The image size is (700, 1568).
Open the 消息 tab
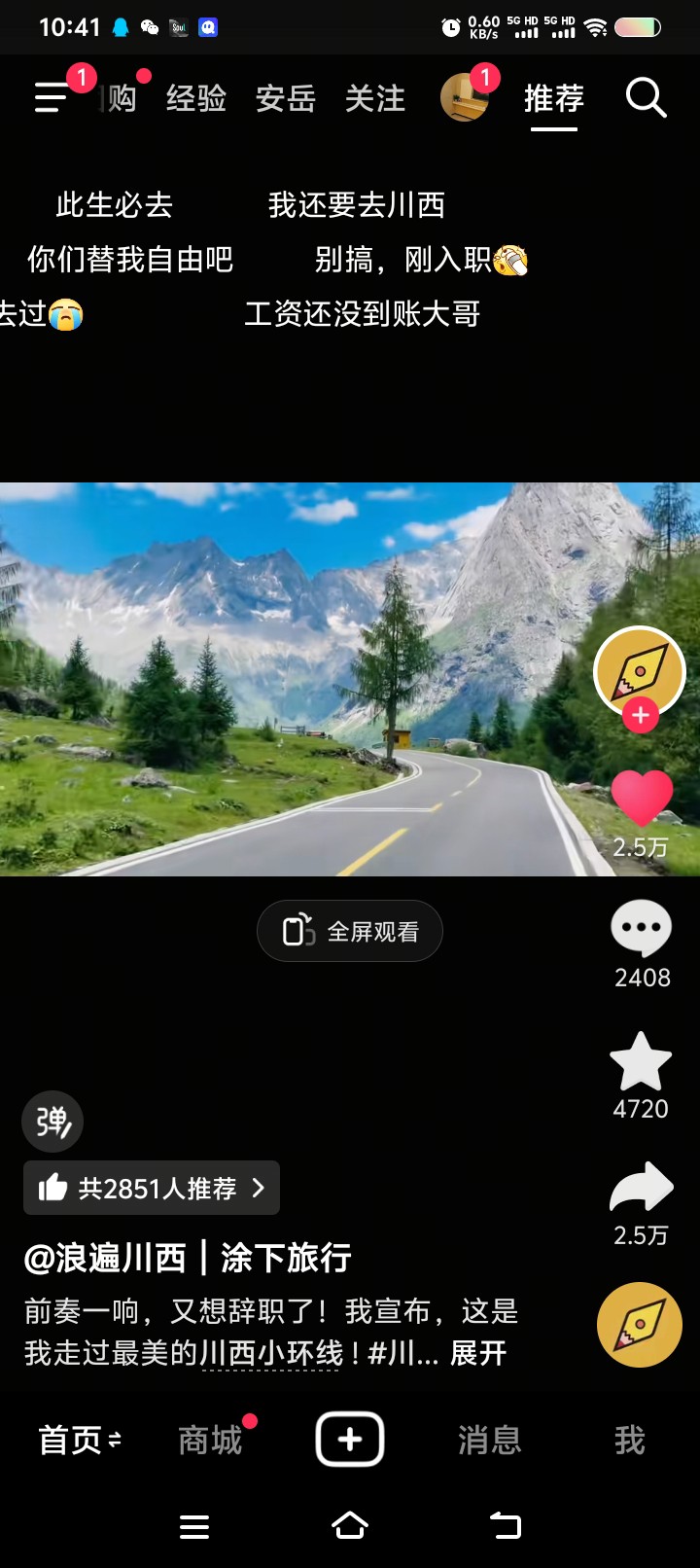click(490, 1440)
